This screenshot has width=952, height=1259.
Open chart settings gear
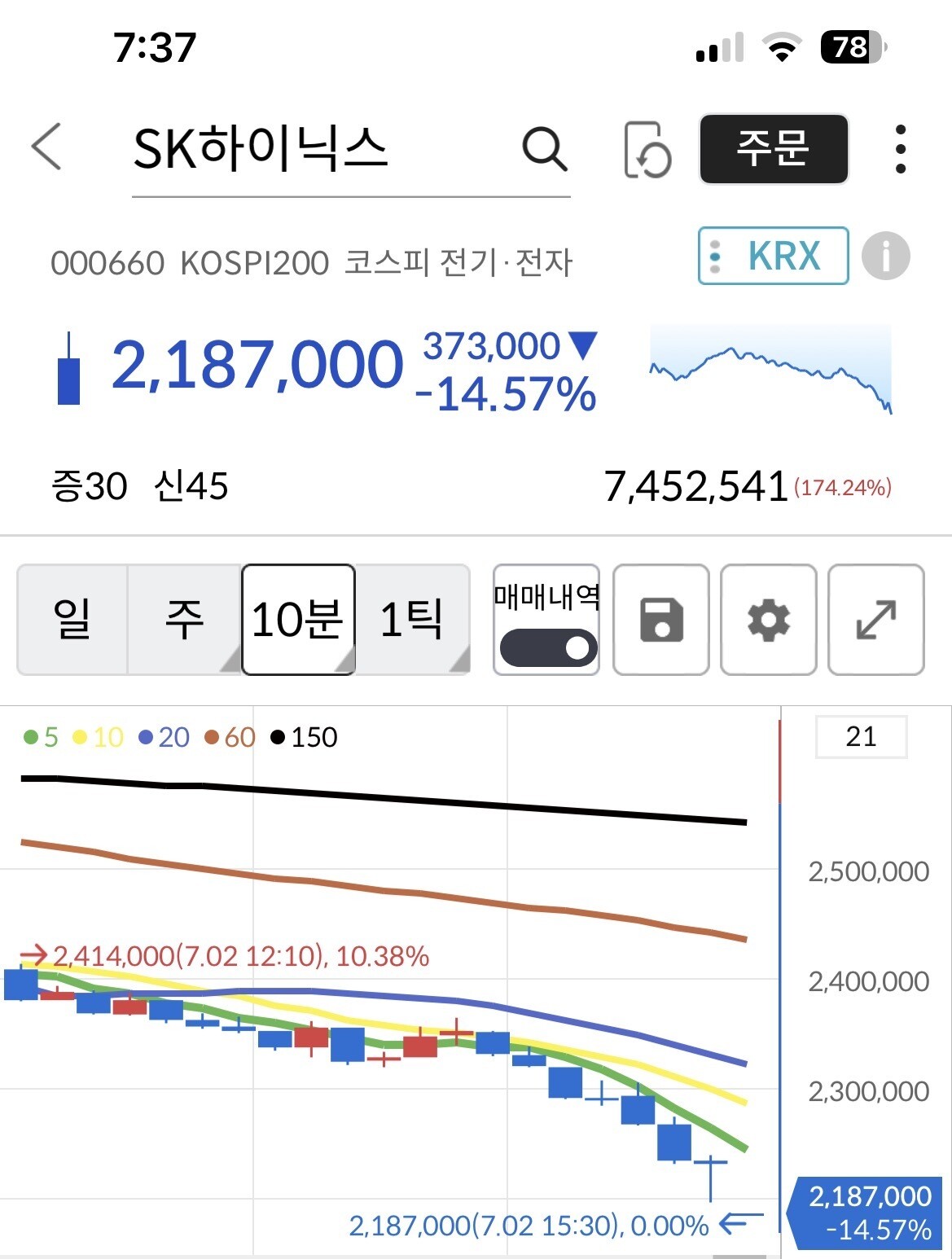(769, 620)
